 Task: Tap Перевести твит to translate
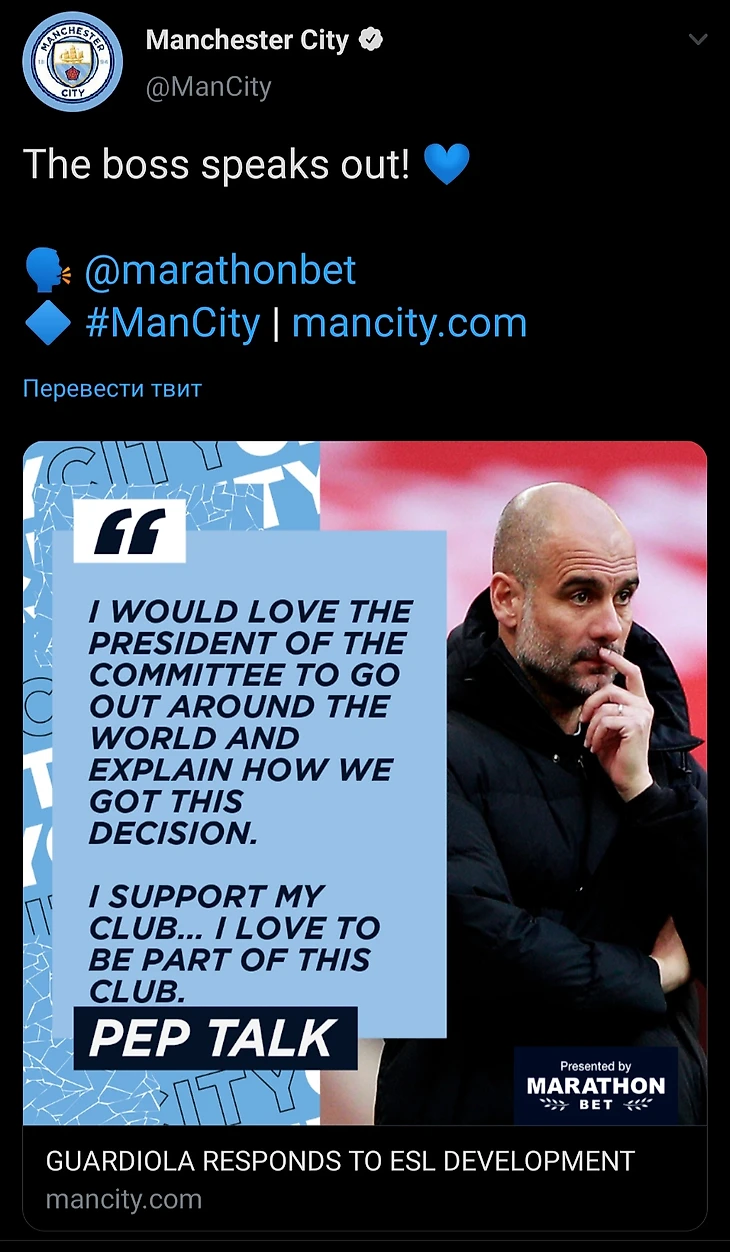[x=112, y=388]
